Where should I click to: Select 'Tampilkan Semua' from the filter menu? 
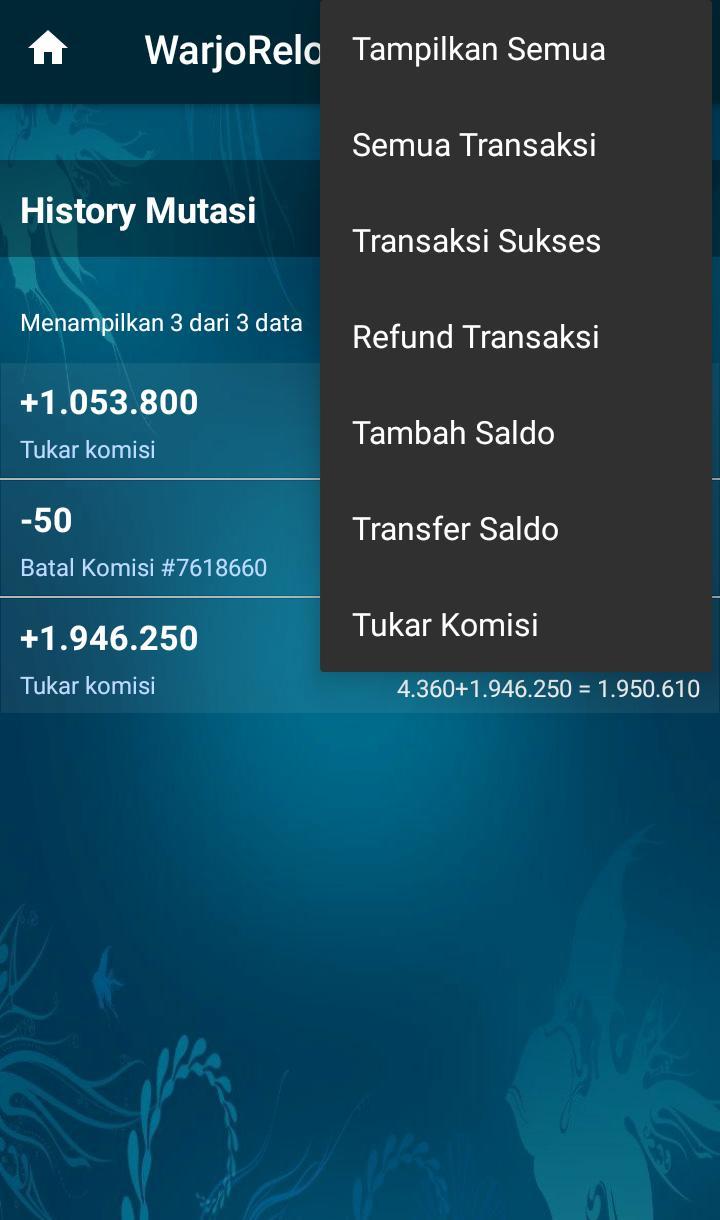478,48
